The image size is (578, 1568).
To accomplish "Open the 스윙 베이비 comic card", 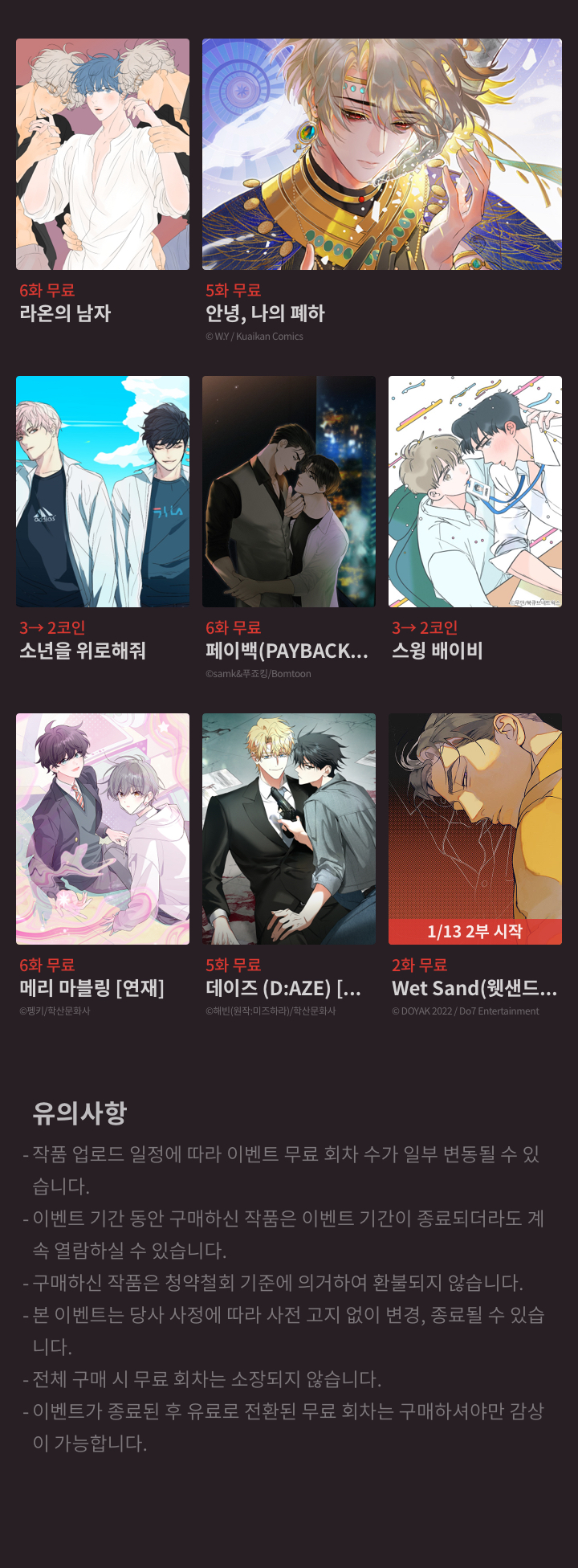I will point(475,492).
